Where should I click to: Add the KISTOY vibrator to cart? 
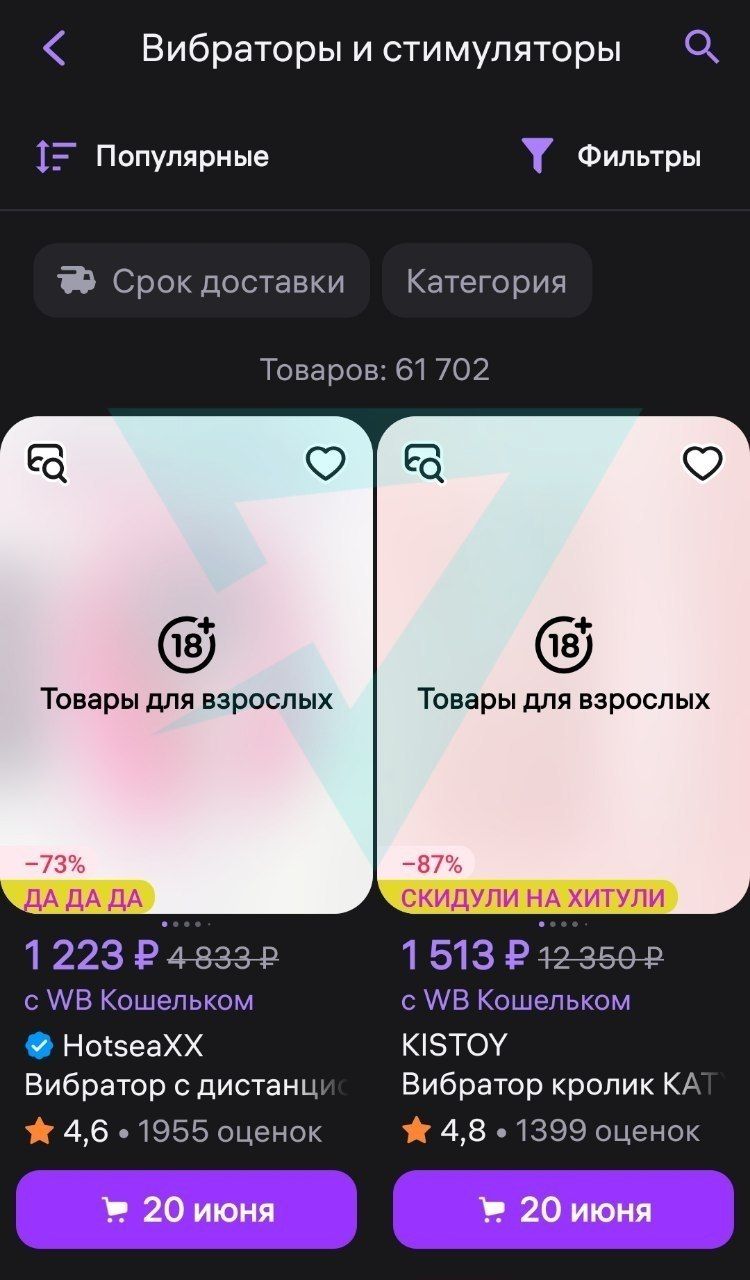(x=563, y=1210)
